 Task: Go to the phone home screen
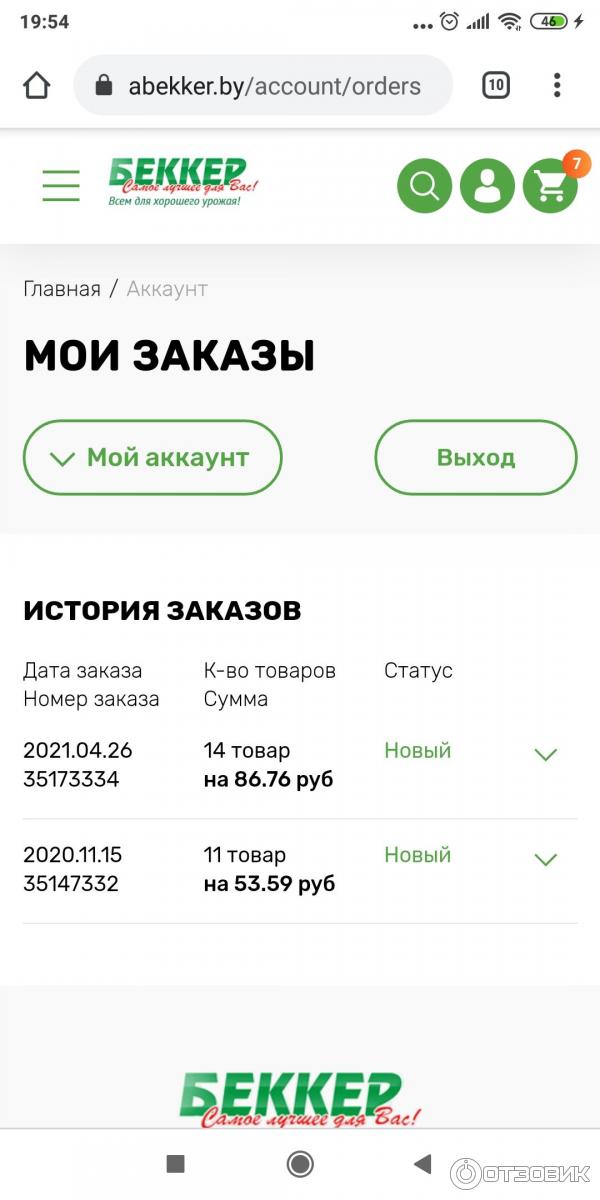[299, 1163]
